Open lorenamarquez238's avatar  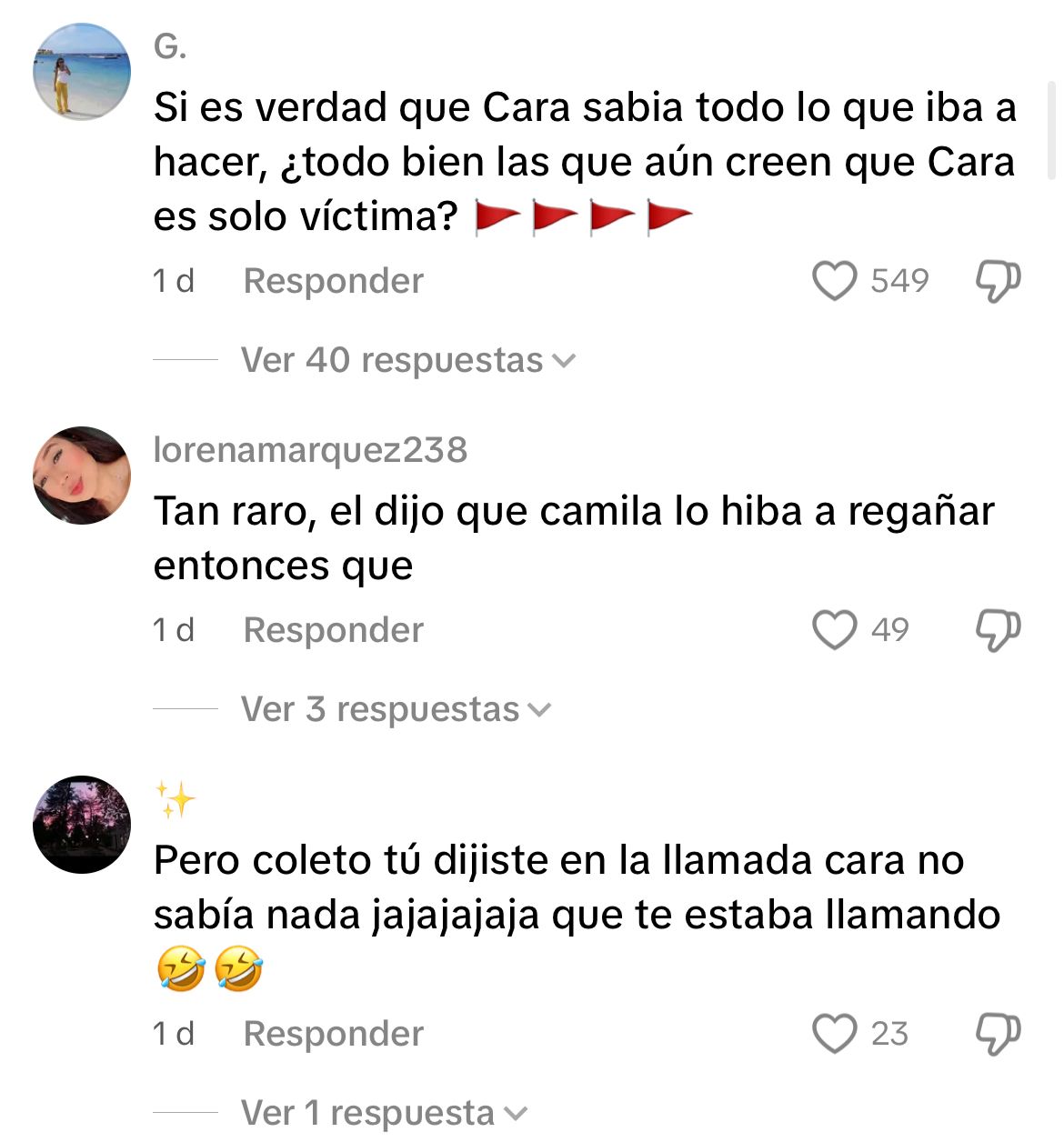coord(82,476)
